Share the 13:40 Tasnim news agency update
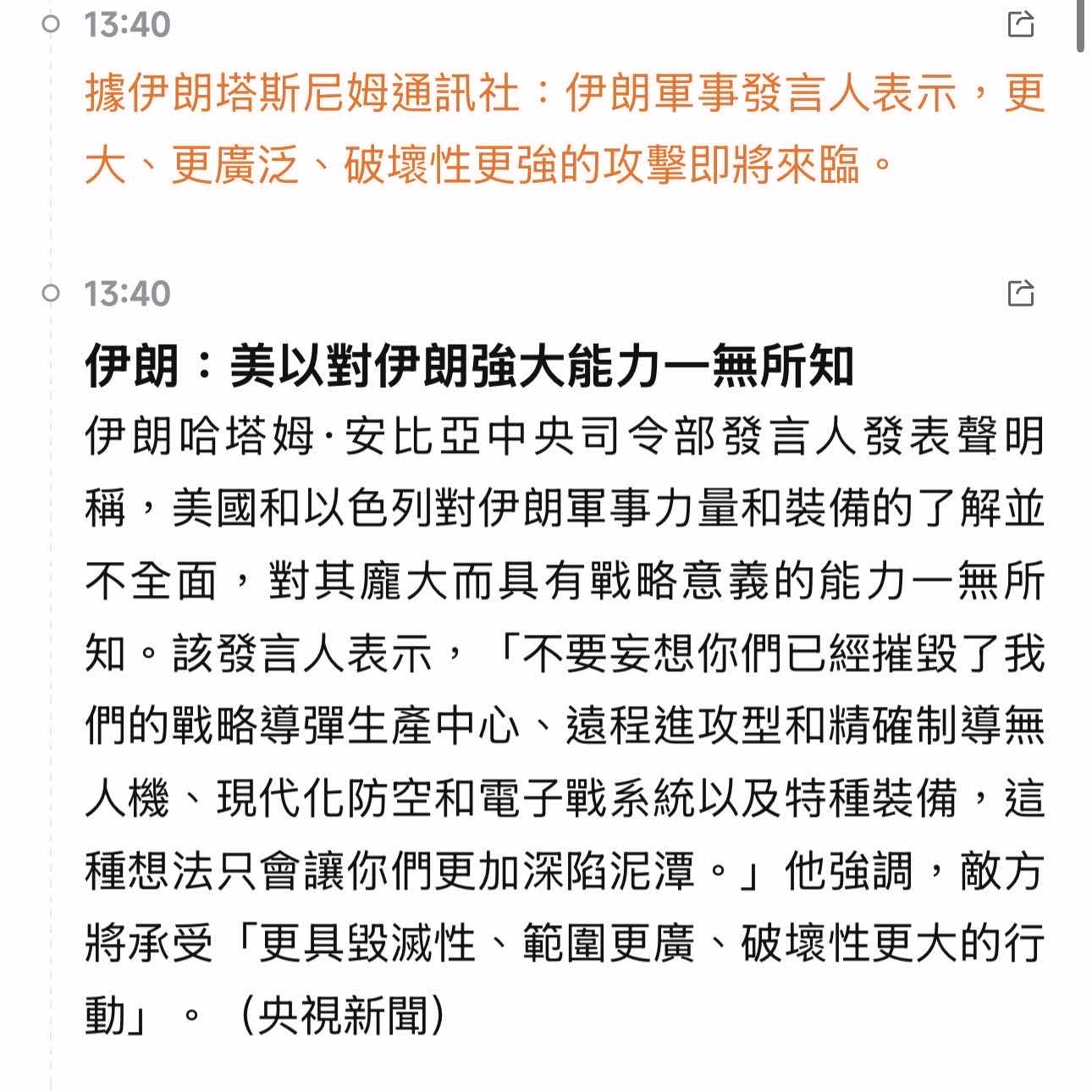 point(1021,24)
